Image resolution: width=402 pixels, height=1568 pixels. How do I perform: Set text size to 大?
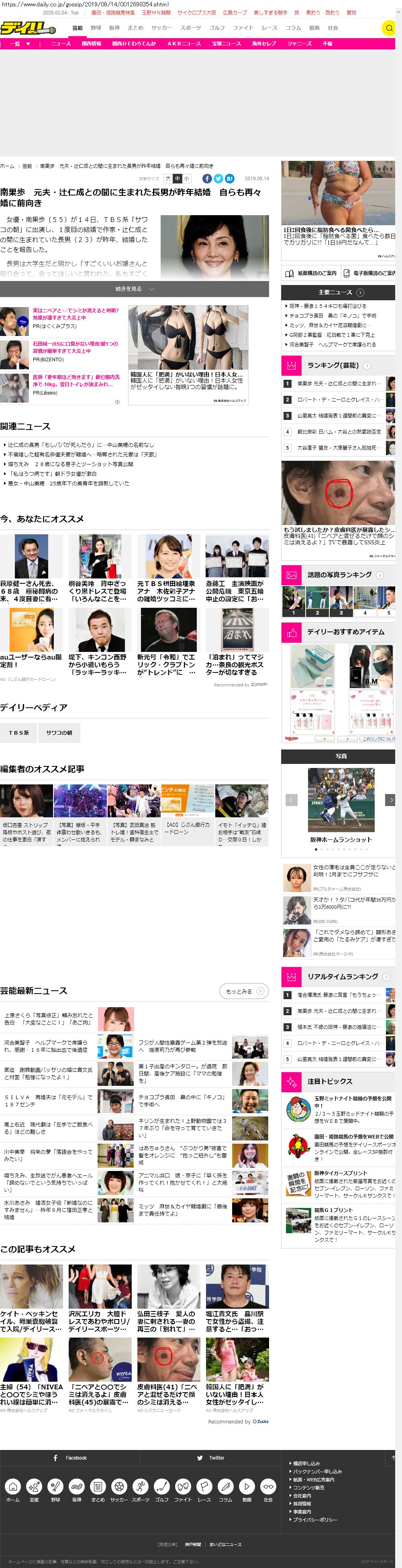168,179
